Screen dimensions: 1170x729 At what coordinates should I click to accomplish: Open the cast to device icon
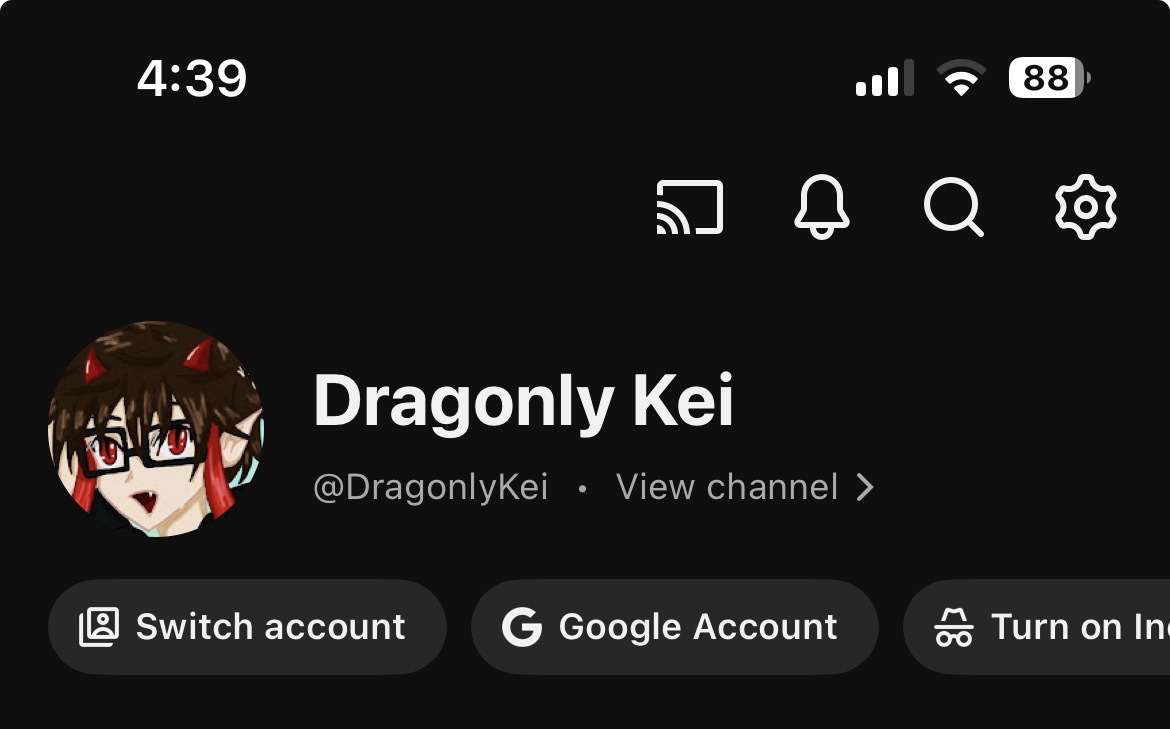(689, 207)
